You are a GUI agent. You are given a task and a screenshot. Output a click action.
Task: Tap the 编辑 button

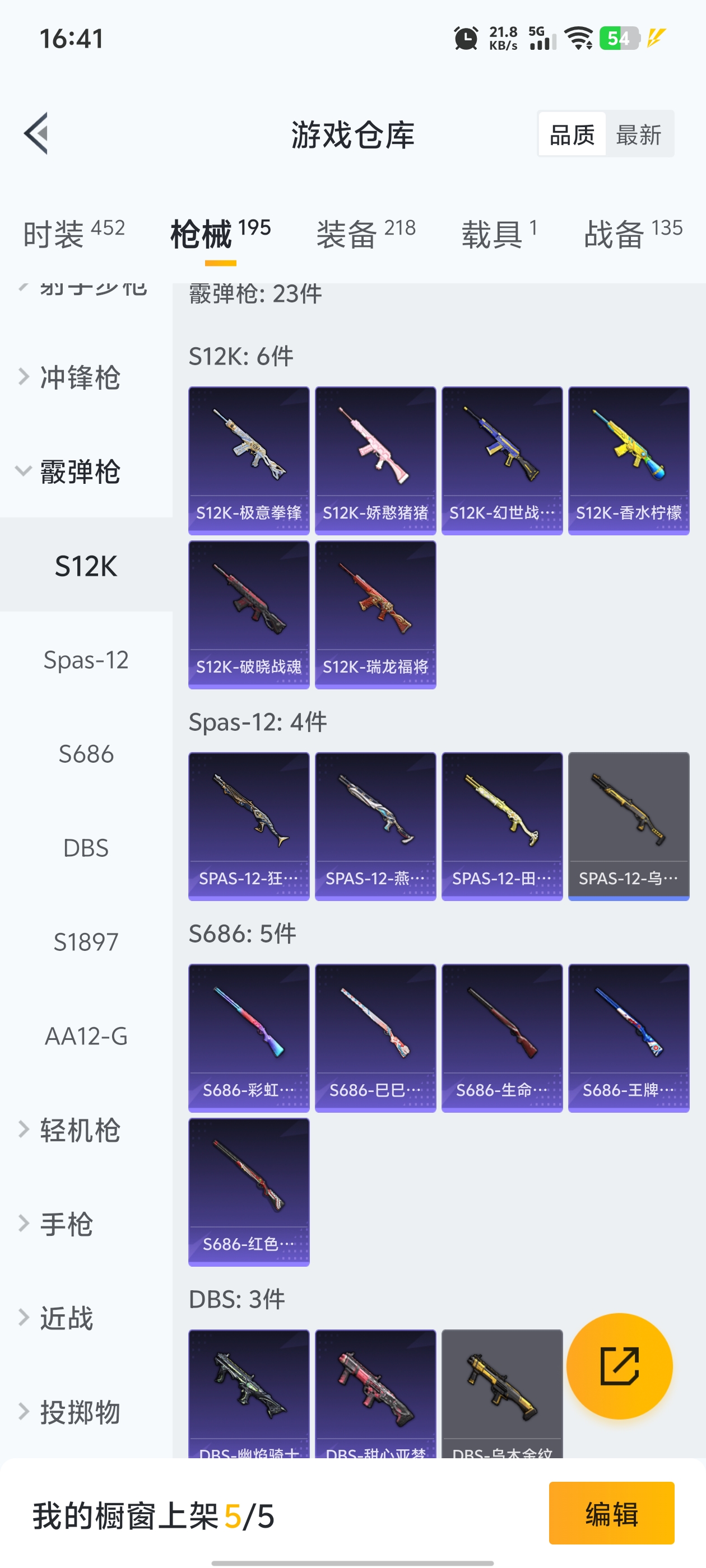point(611,1513)
